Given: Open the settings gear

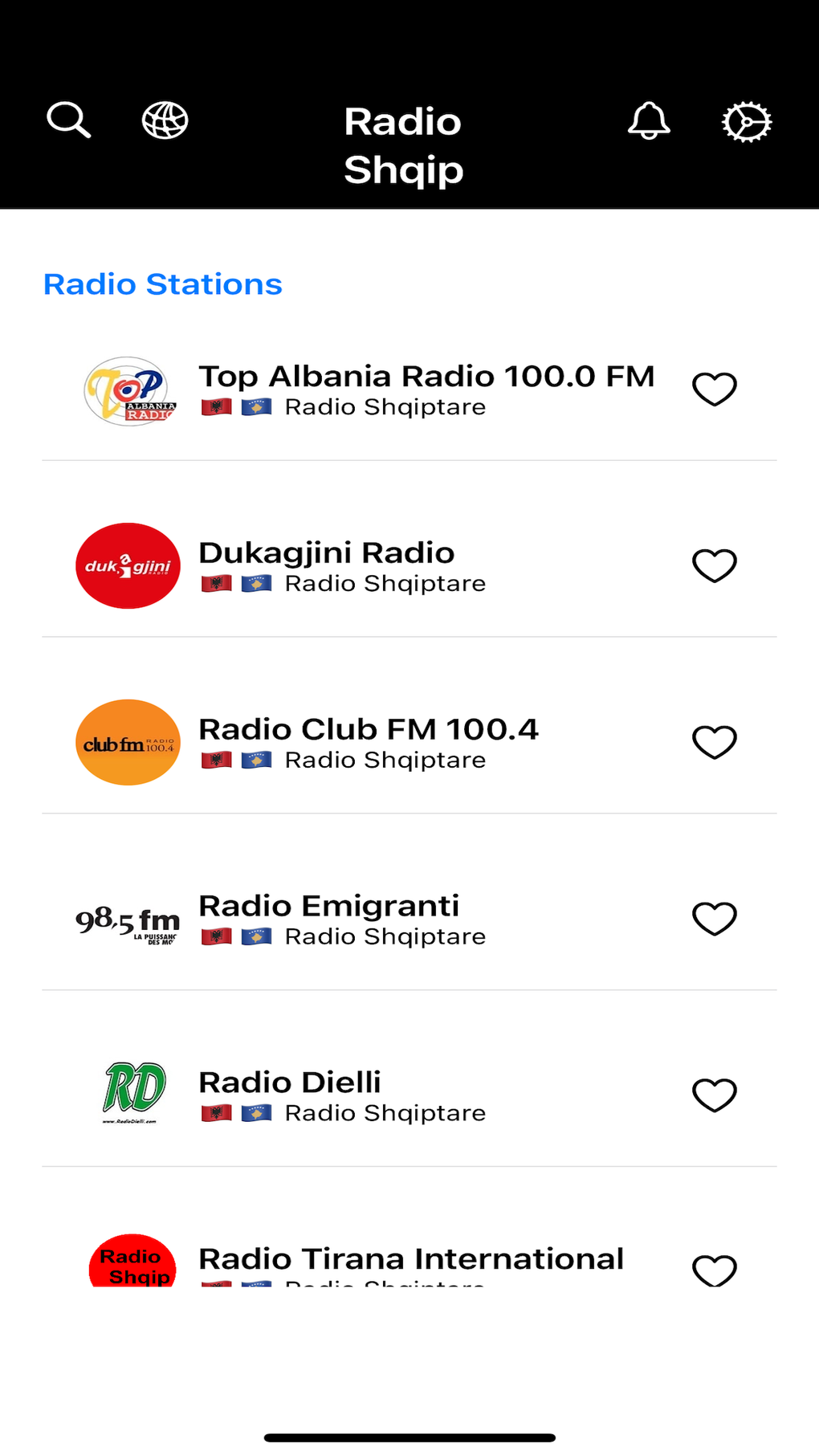Looking at the screenshot, I should [747, 122].
